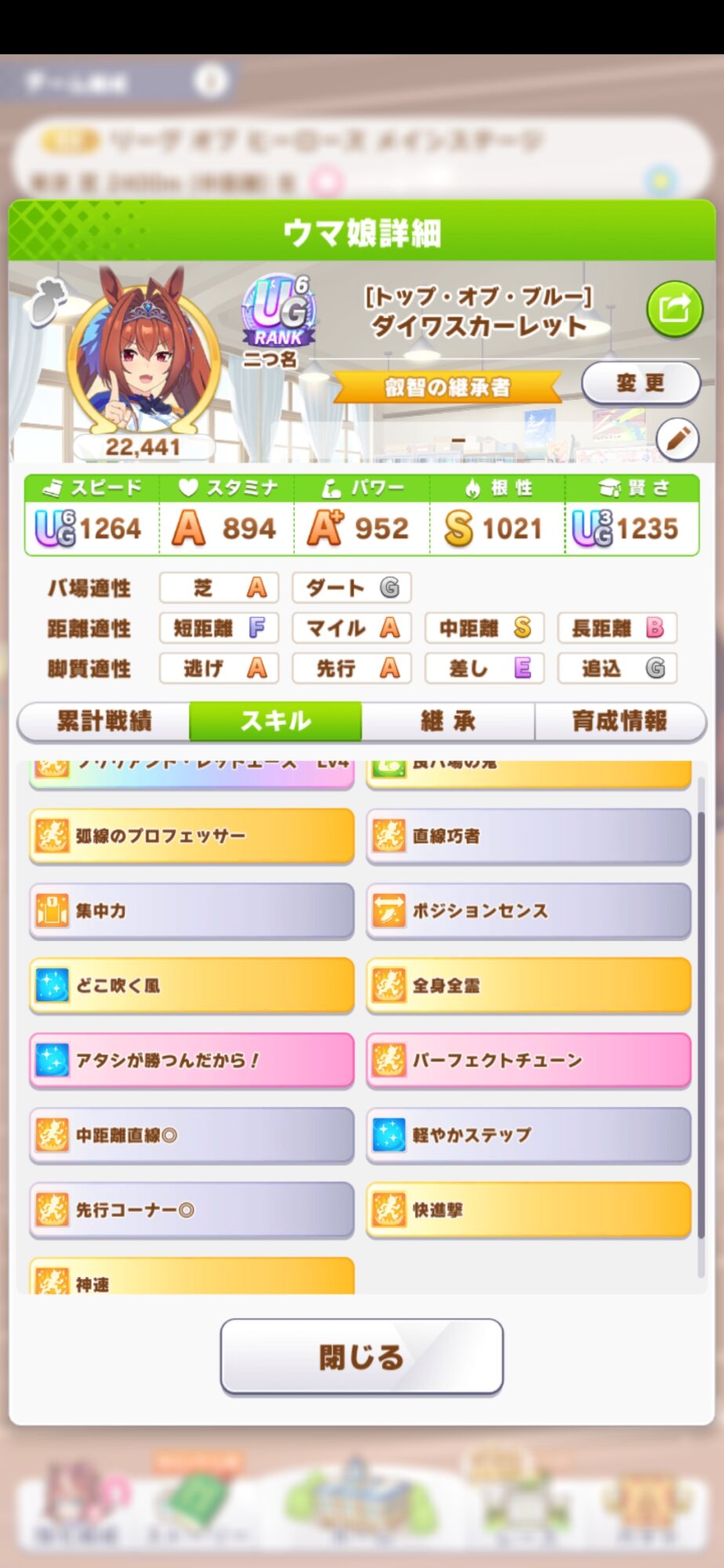724x1568 pixels.
Task: Tap the パーフェクトチューン skill
Action: pyautogui.click(x=528, y=1060)
